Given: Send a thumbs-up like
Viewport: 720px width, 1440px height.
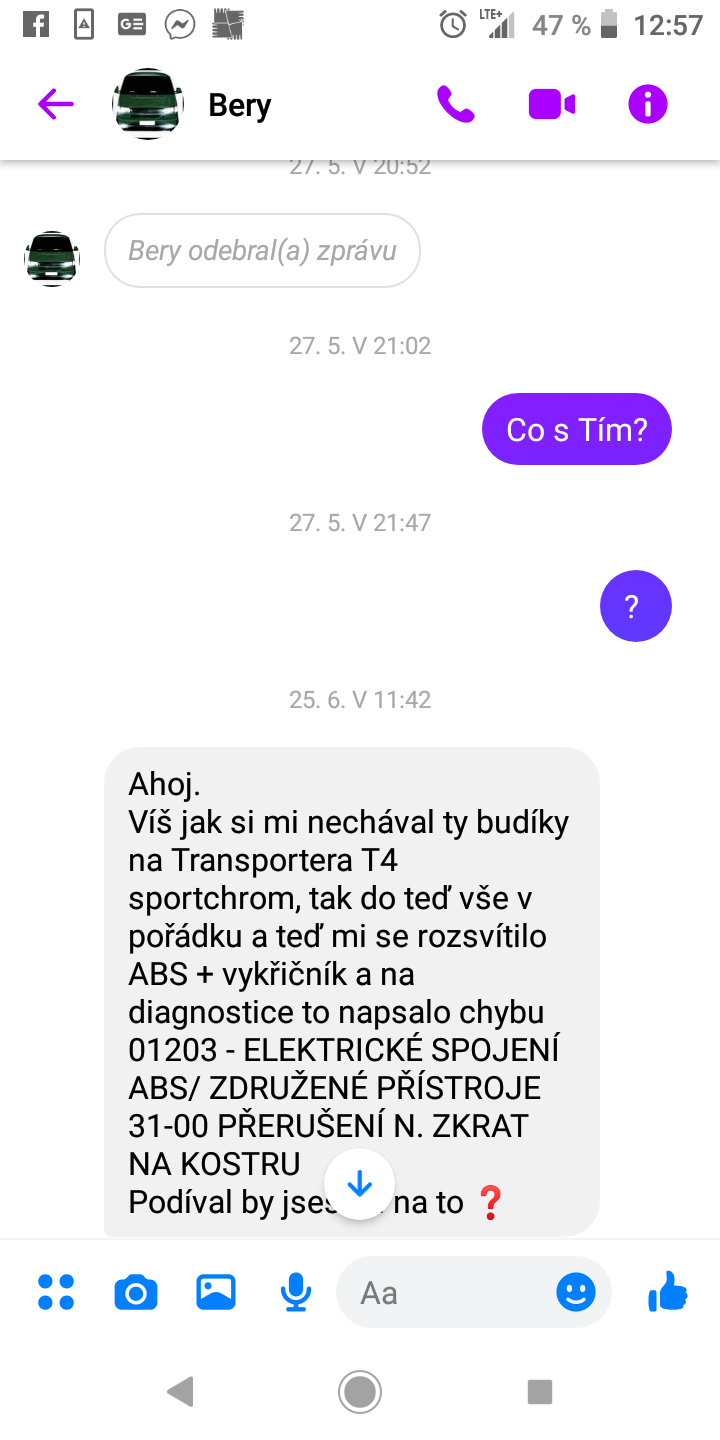Looking at the screenshot, I should (668, 1292).
